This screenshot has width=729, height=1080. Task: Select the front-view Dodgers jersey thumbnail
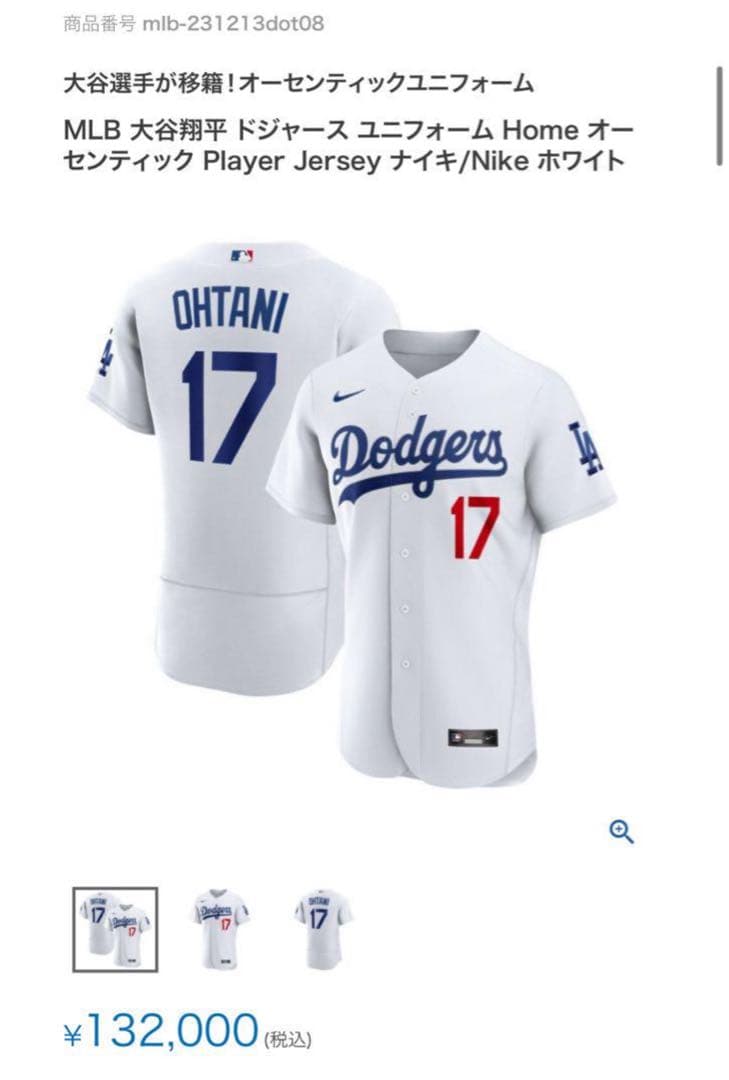pos(220,929)
